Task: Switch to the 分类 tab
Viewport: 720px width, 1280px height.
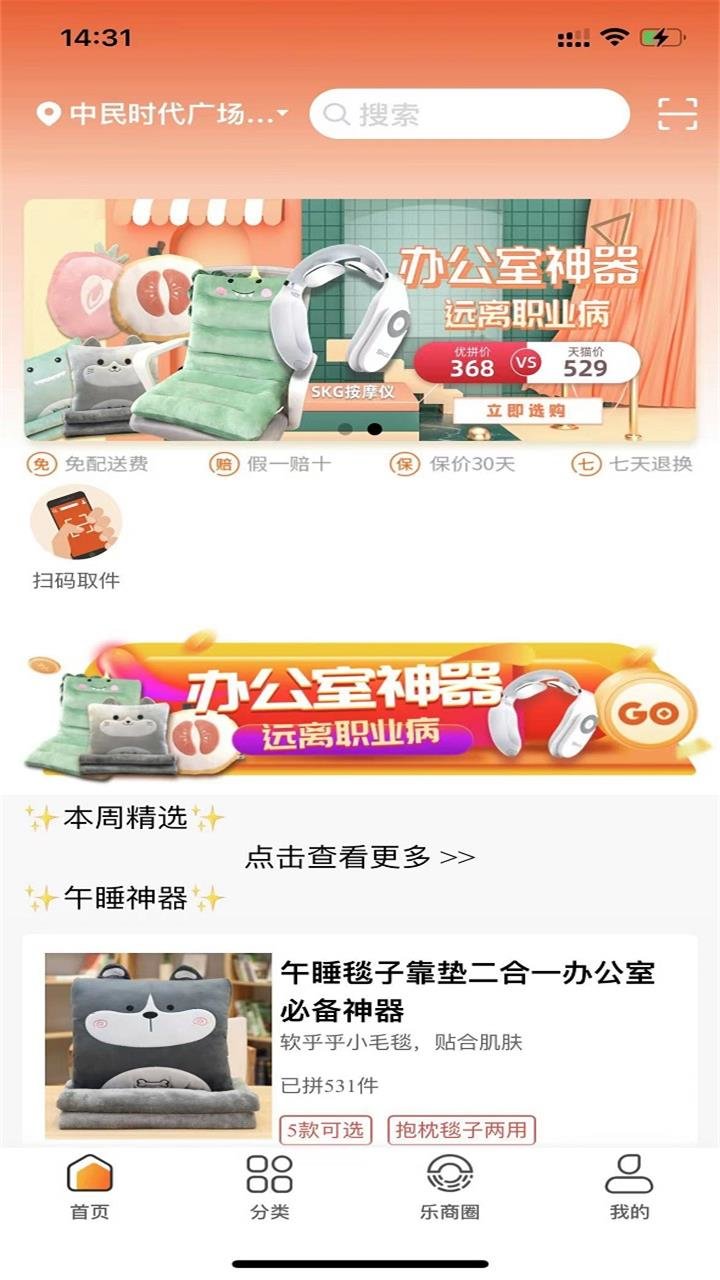Action: 270,1187
